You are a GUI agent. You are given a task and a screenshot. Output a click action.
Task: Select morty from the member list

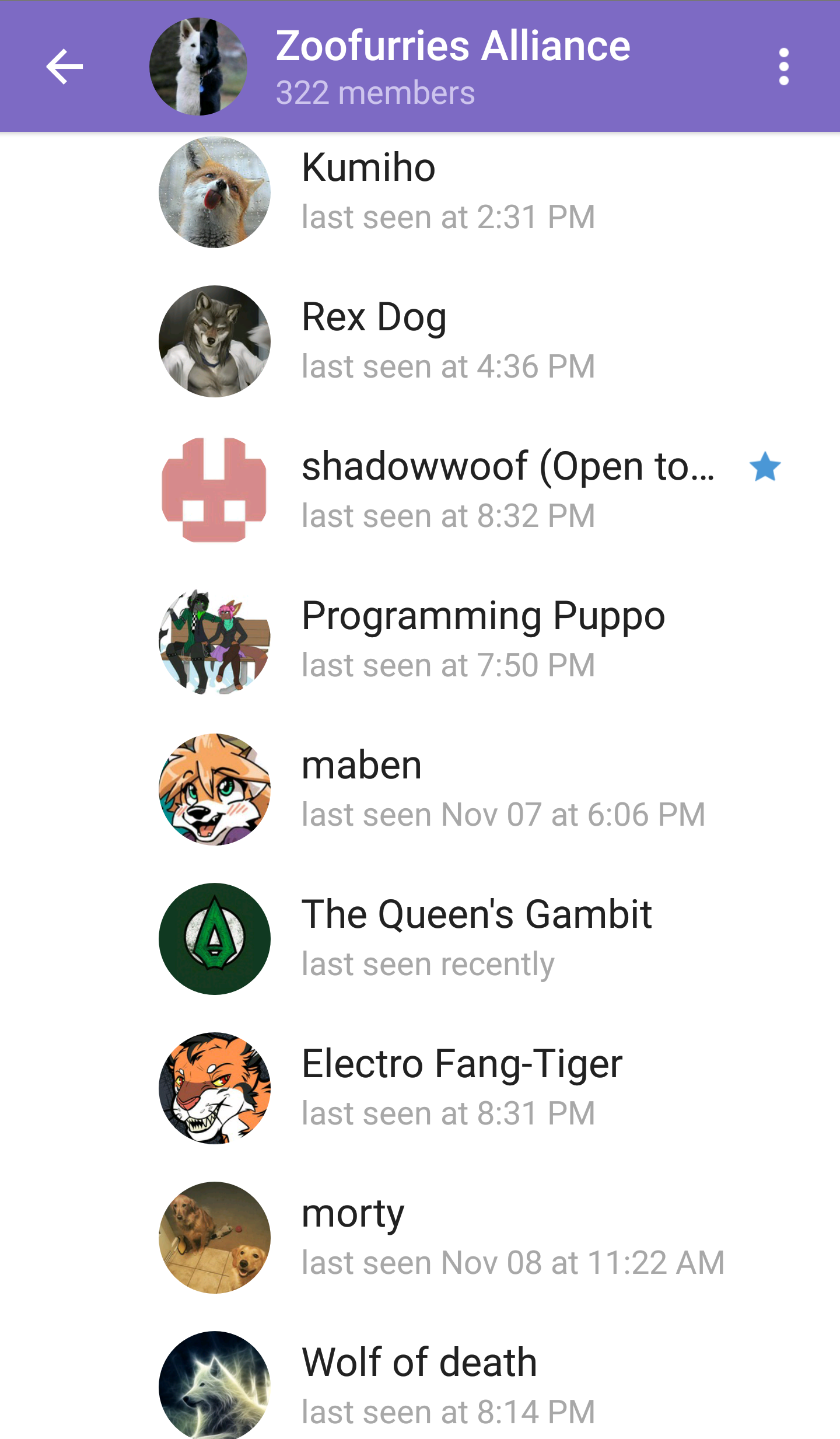click(x=420, y=1238)
